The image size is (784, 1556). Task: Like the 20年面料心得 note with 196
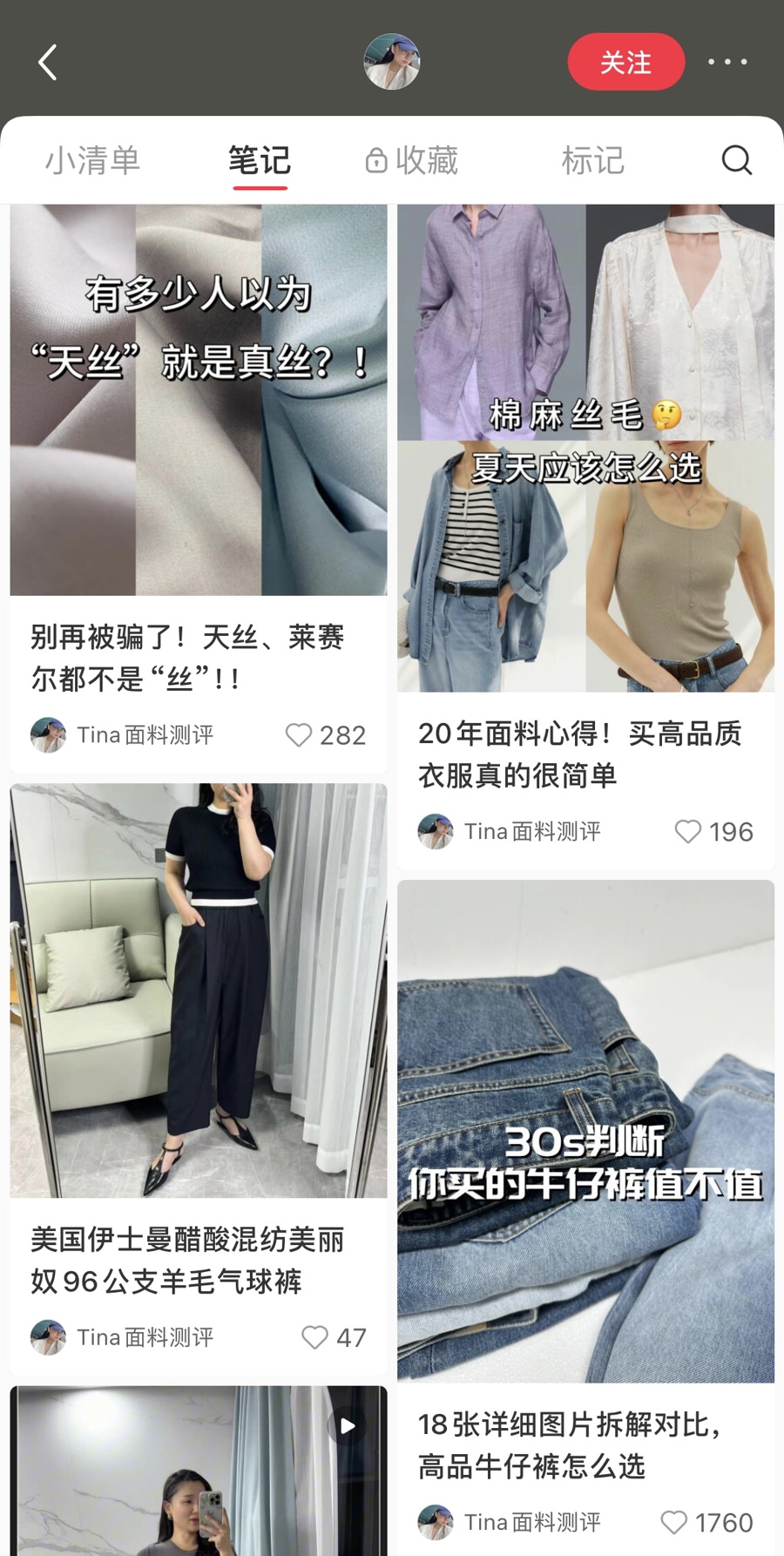pos(688,832)
